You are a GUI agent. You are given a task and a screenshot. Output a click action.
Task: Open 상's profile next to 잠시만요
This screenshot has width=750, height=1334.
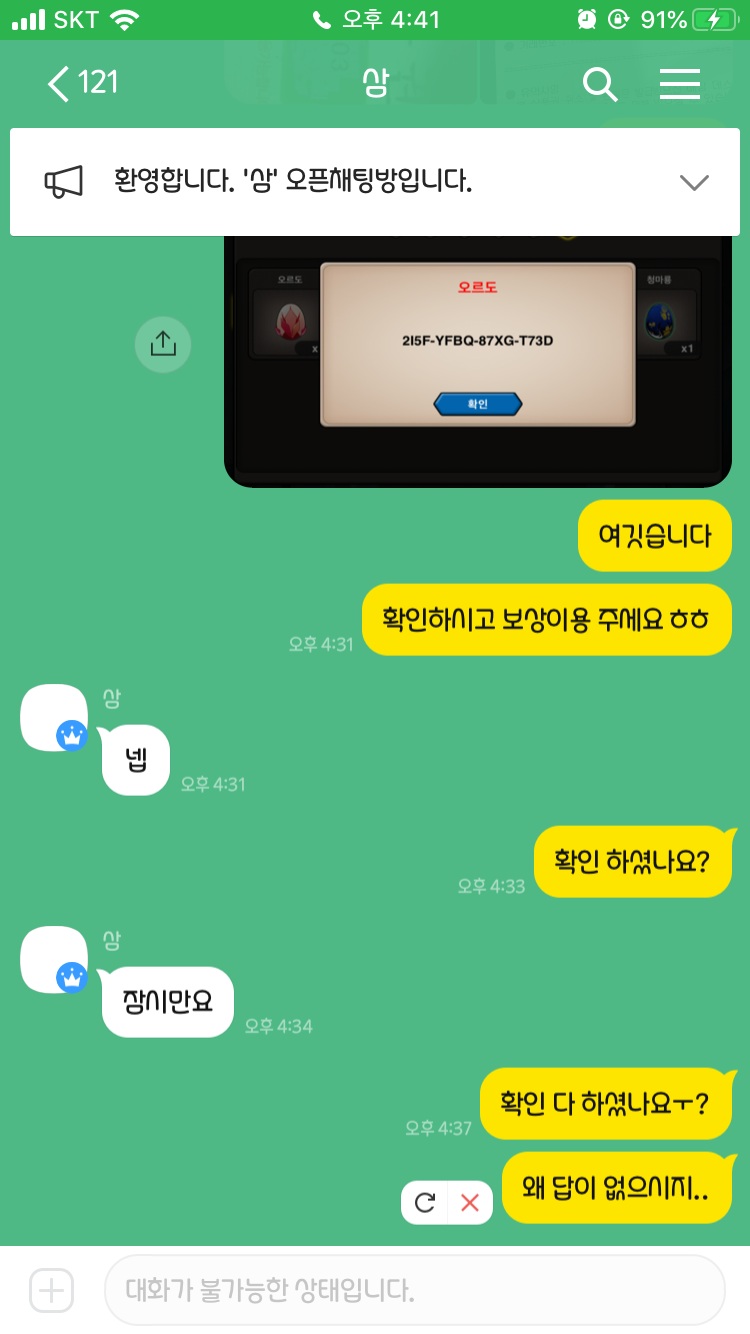coord(54,960)
